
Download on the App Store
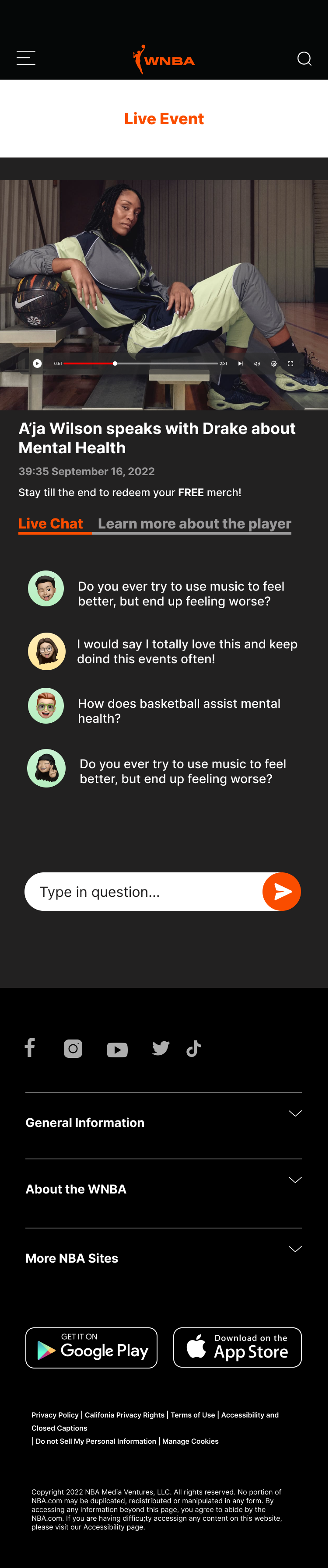click(x=237, y=1347)
